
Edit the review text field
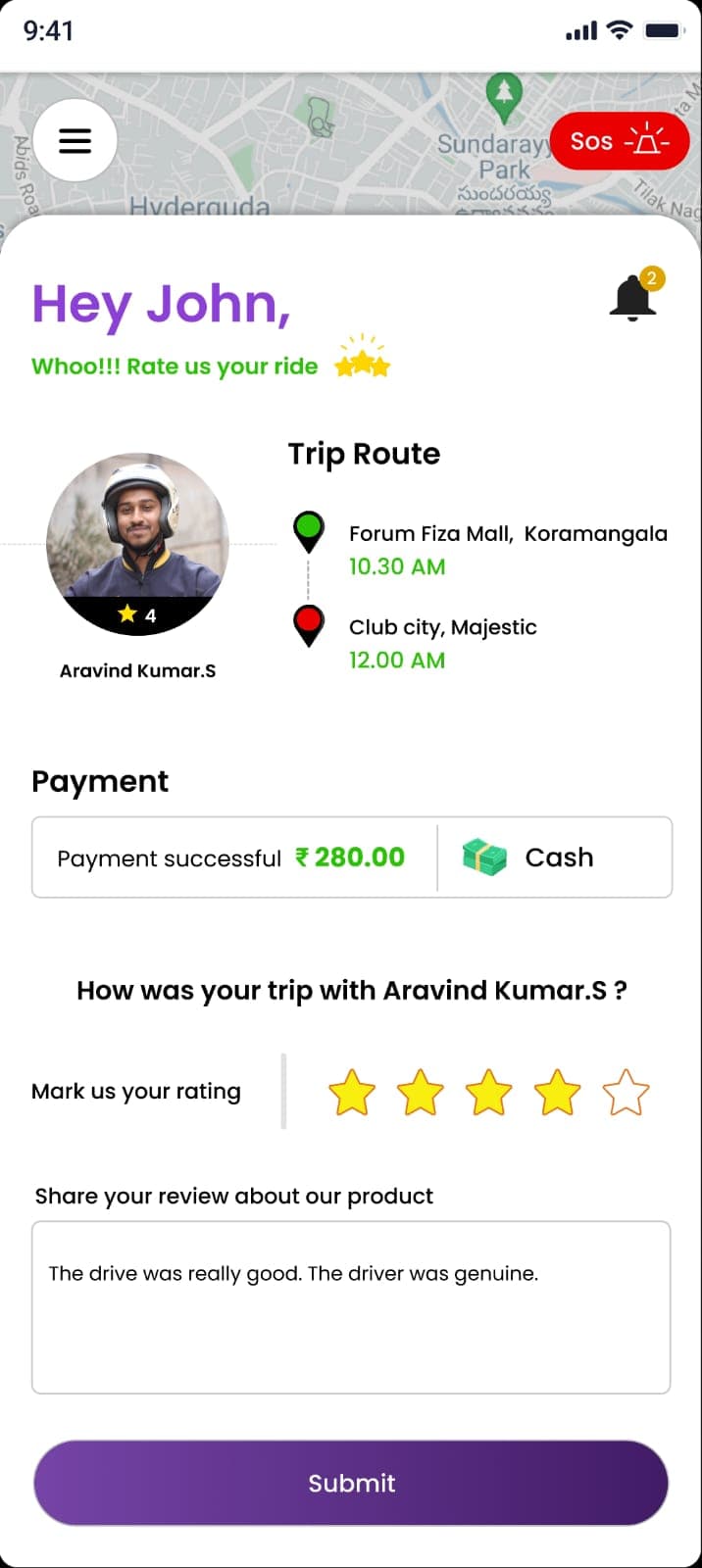pyautogui.click(x=351, y=1306)
